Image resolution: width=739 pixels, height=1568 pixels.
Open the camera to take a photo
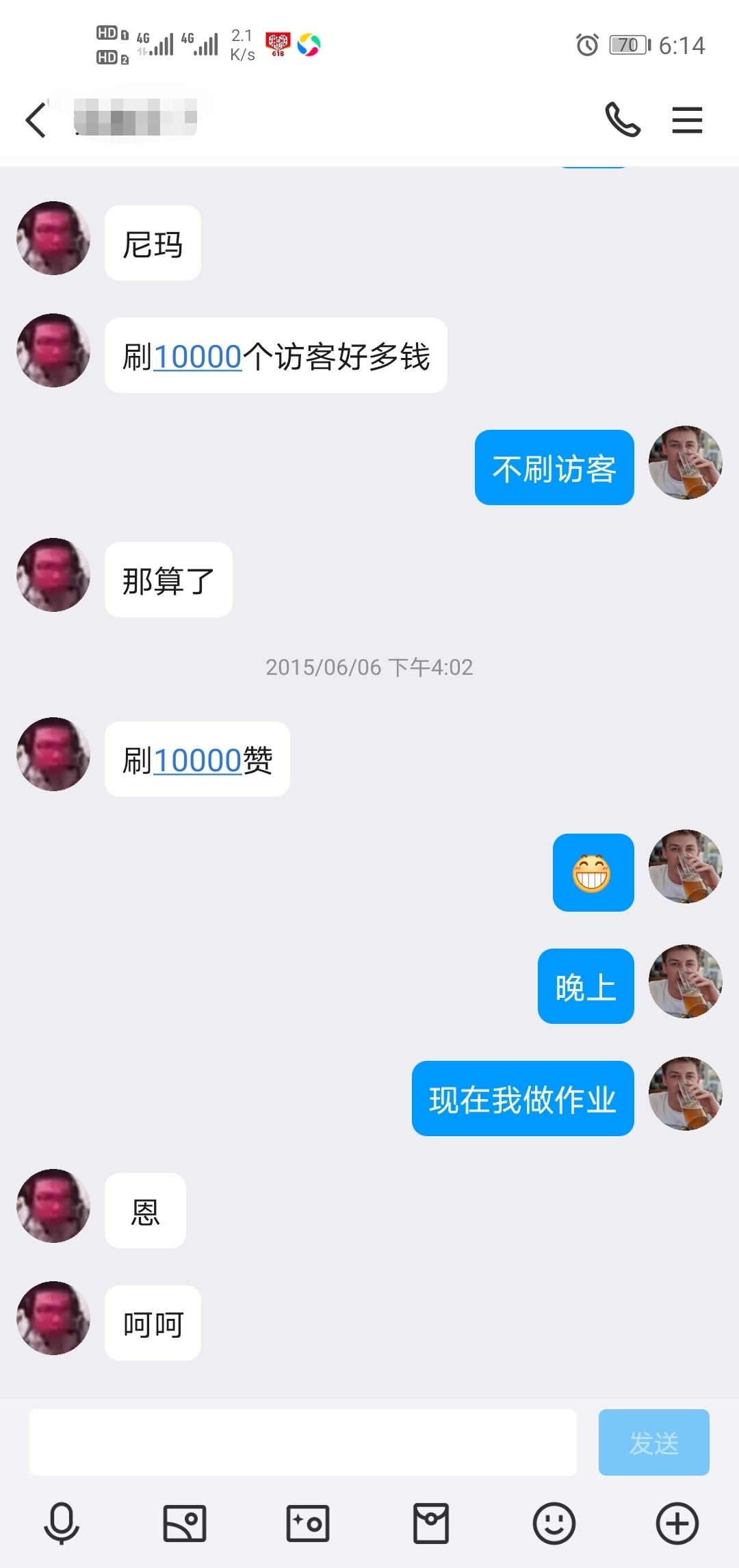point(308,1524)
